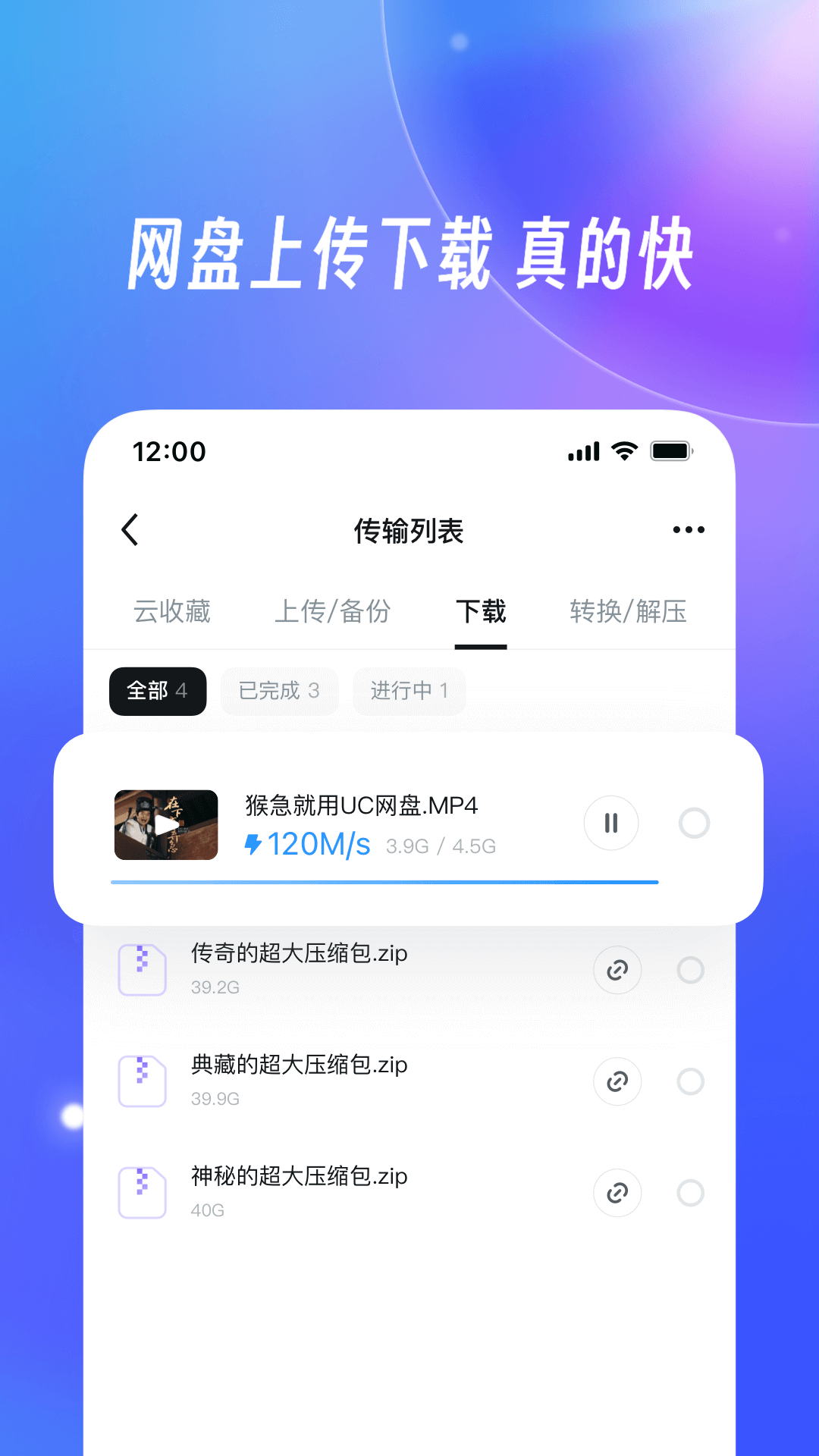Viewport: 819px width, 1456px height.
Task: Filter list by 进行中
Action: (409, 691)
